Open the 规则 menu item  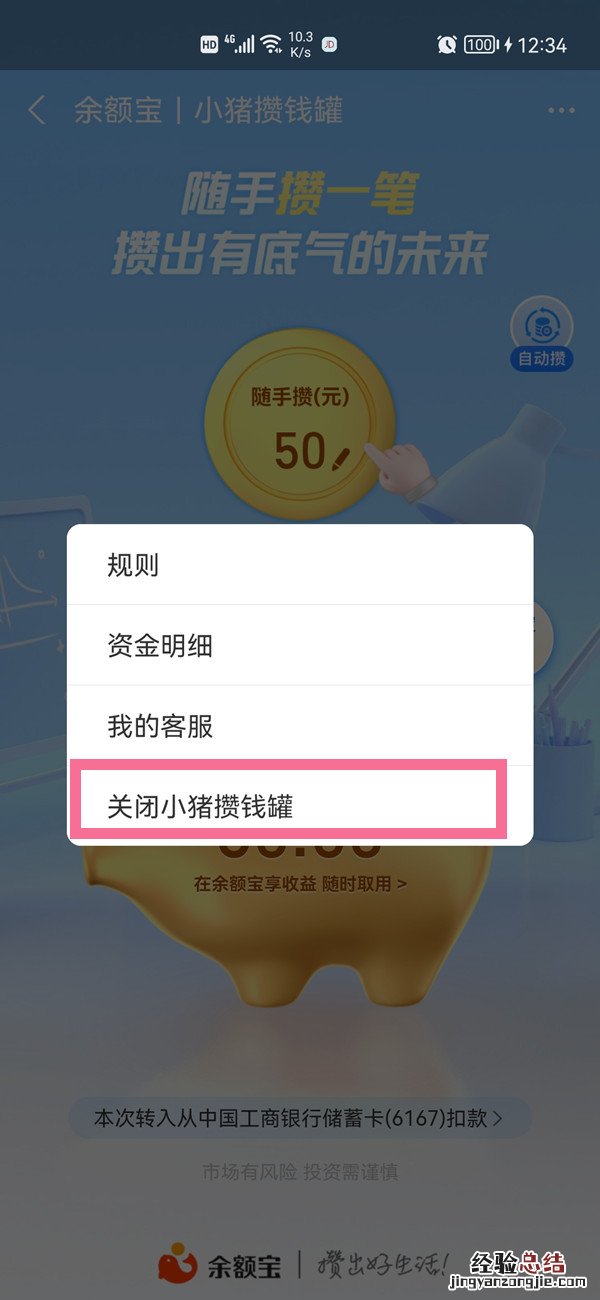[300, 566]
